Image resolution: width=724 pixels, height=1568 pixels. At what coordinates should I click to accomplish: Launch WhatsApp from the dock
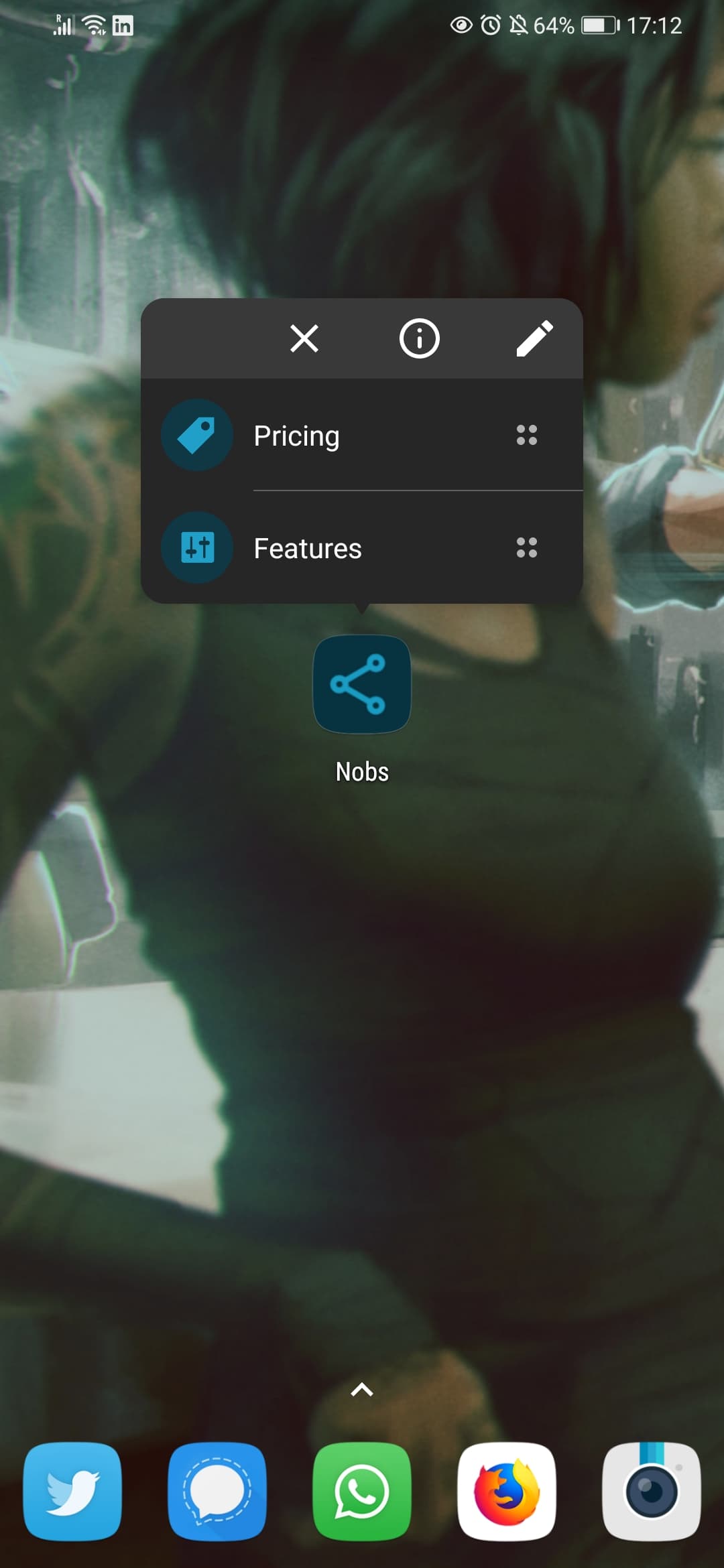pyautogui.click(x=362, y=1492)
